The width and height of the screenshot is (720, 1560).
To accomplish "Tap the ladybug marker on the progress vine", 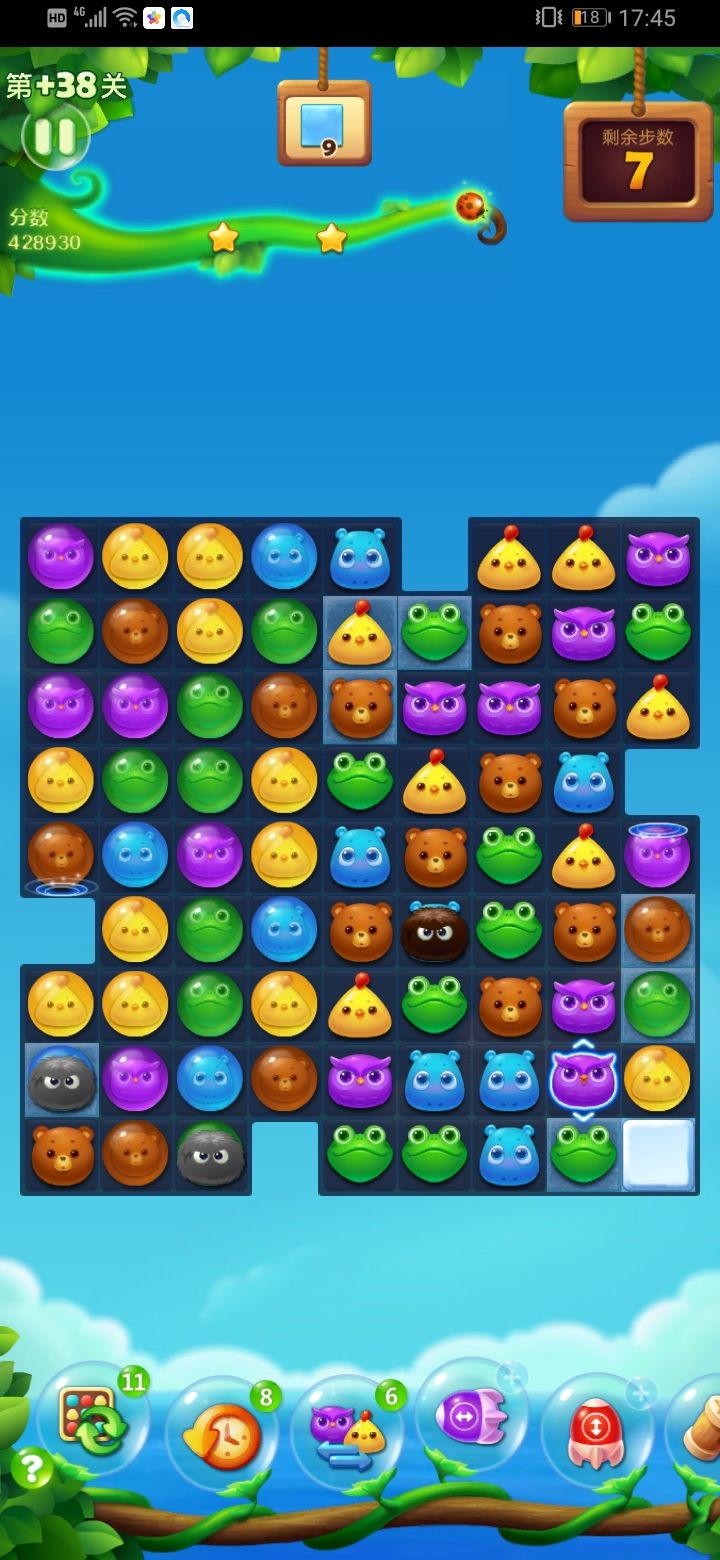I will click(468, 207).
